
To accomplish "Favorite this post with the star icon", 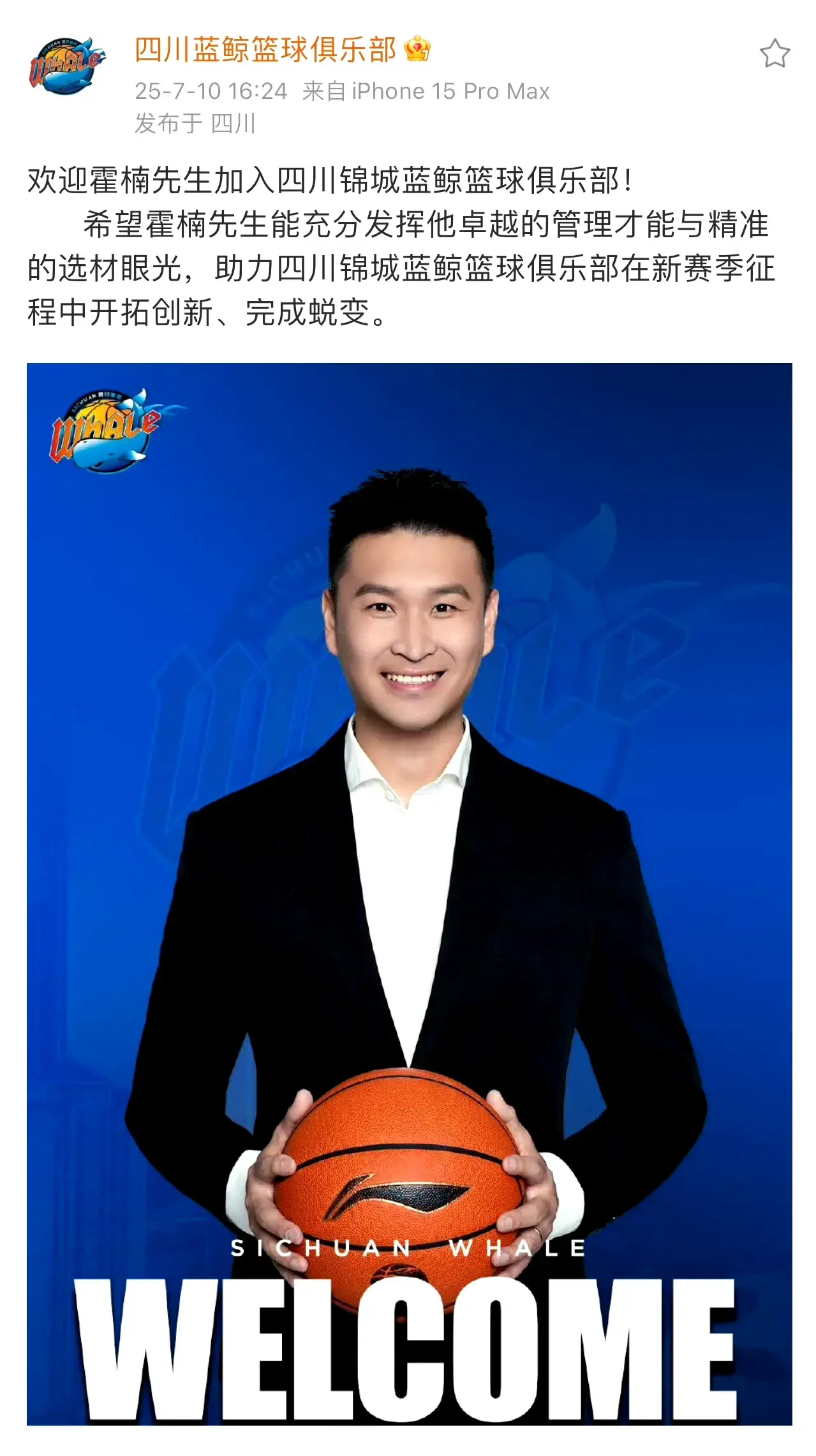I will 775,54.
